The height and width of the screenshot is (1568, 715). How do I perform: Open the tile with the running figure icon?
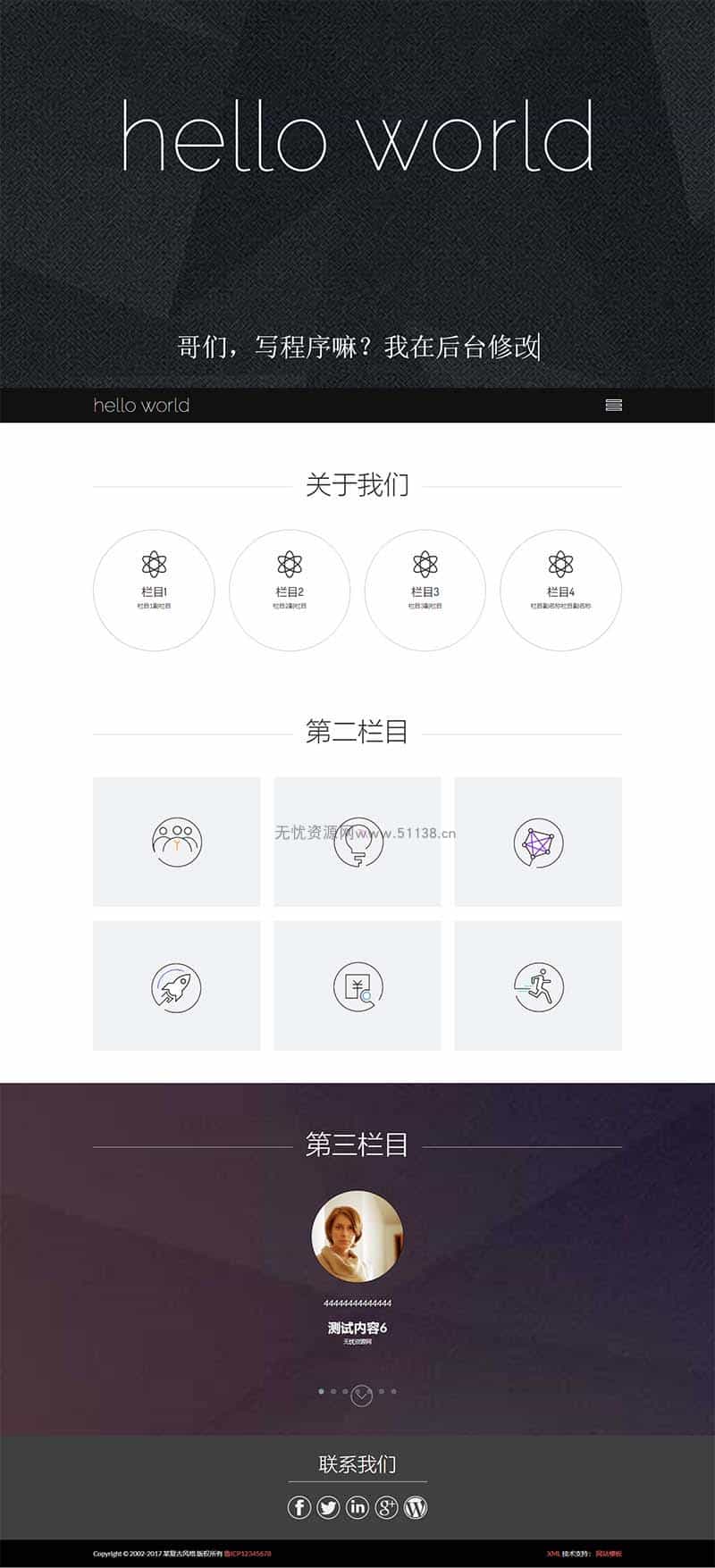tap(538, 985)
